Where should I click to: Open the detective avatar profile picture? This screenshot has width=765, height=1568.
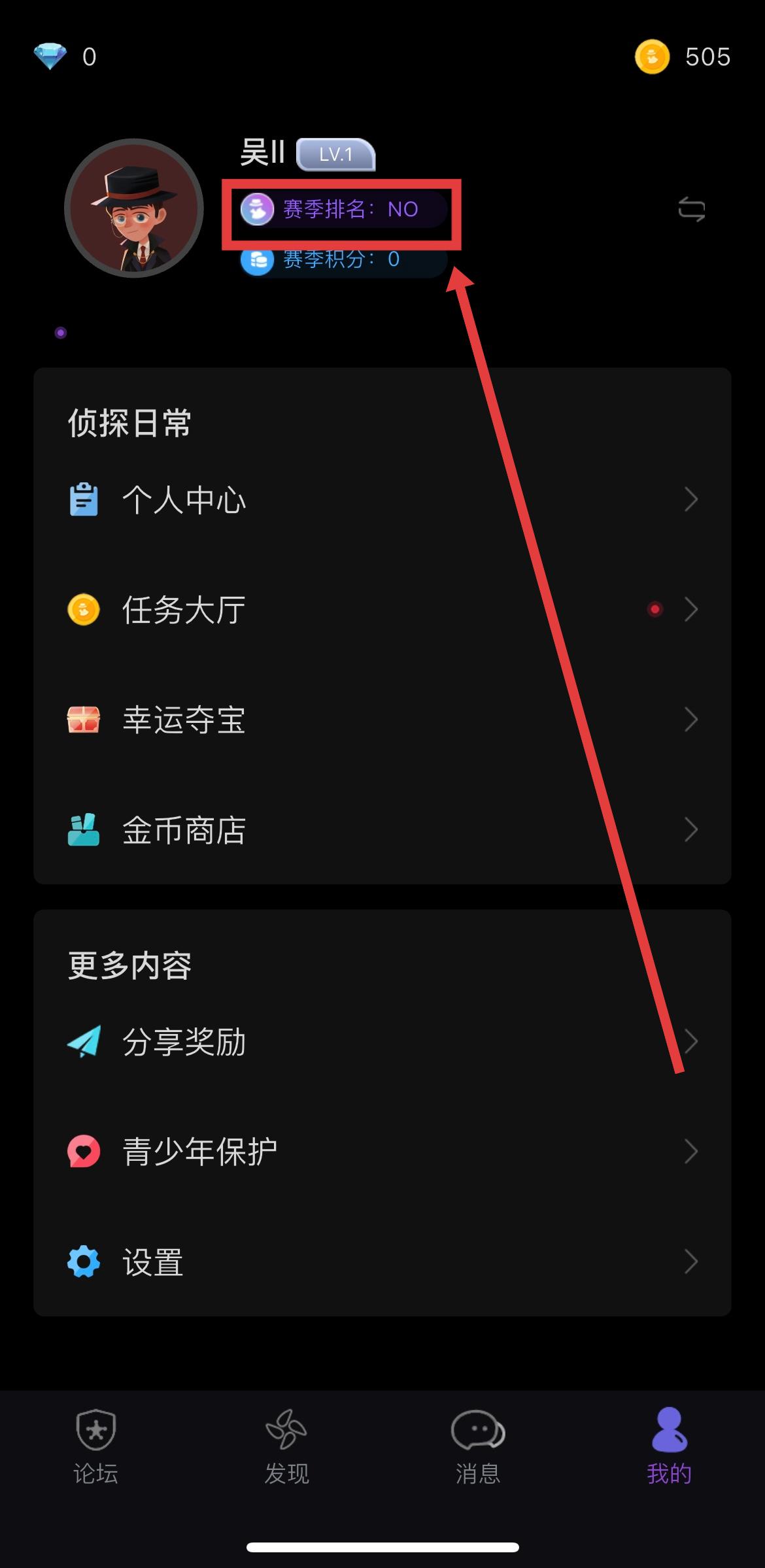(x=134, y=209)
